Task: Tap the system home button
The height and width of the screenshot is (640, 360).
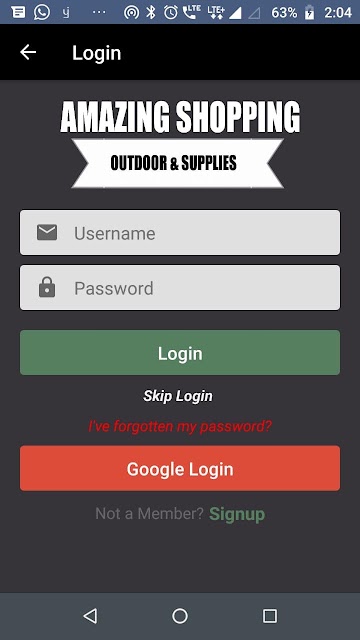Action: (180, 616)
